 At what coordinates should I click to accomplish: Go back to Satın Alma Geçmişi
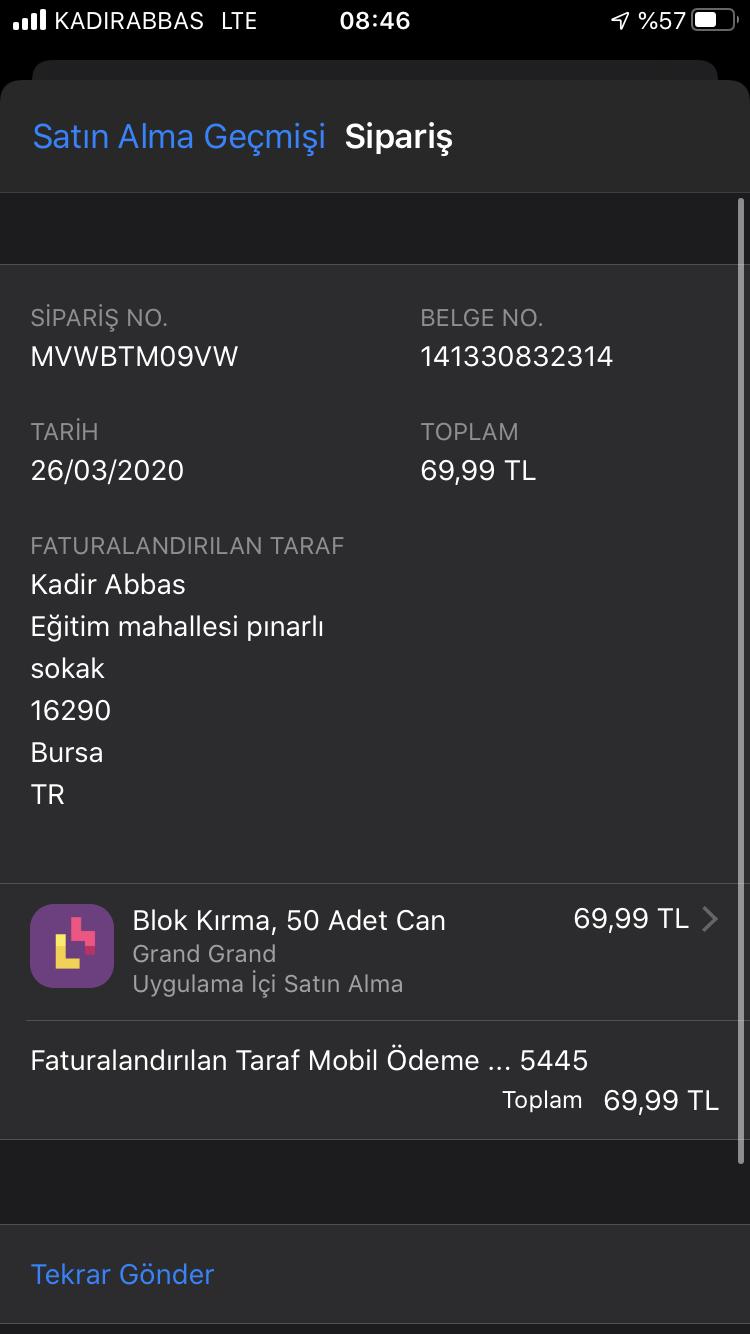[179, 136]
